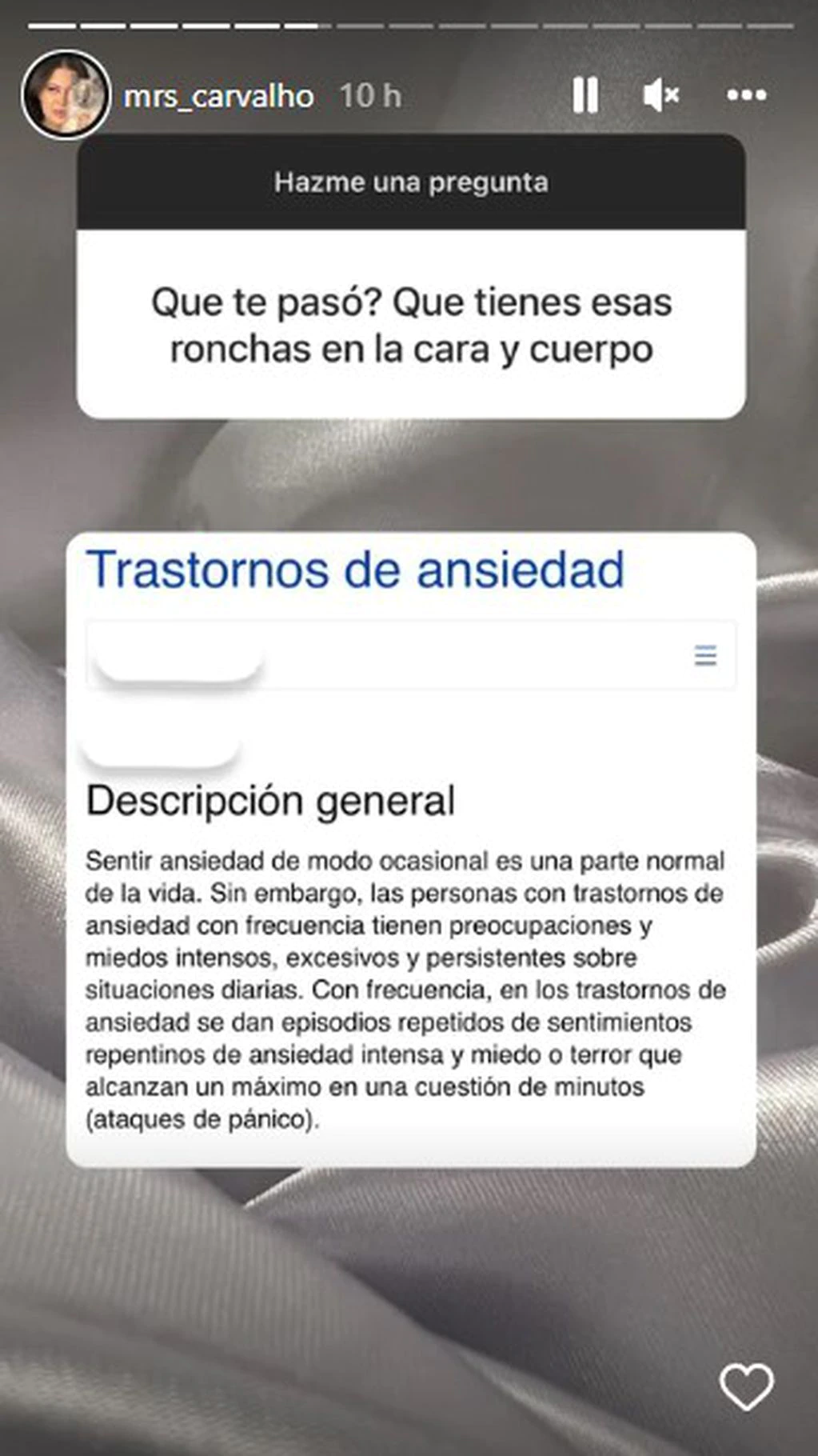Open the three-dot overflow menu
Viewport: 818px width, 1456px height.
pos(746,95)
